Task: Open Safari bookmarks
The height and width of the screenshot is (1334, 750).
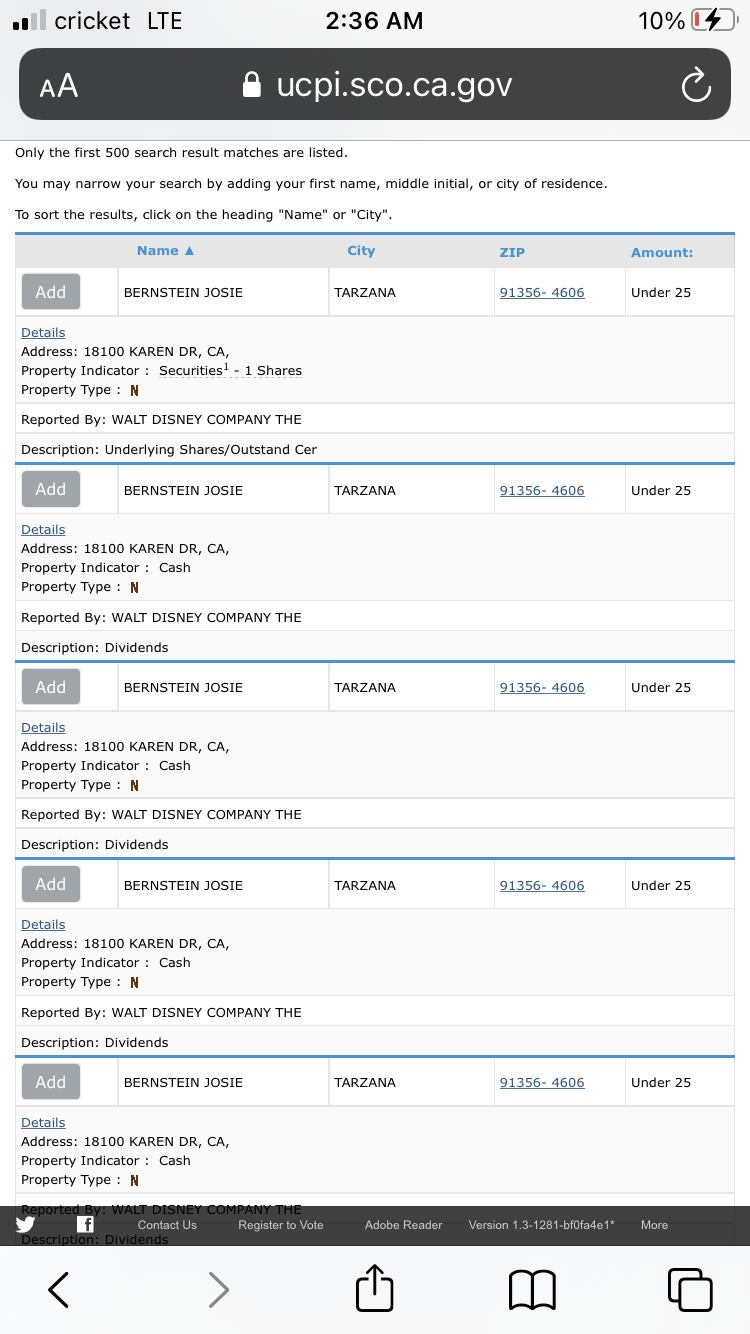Action: (532, 1290)
